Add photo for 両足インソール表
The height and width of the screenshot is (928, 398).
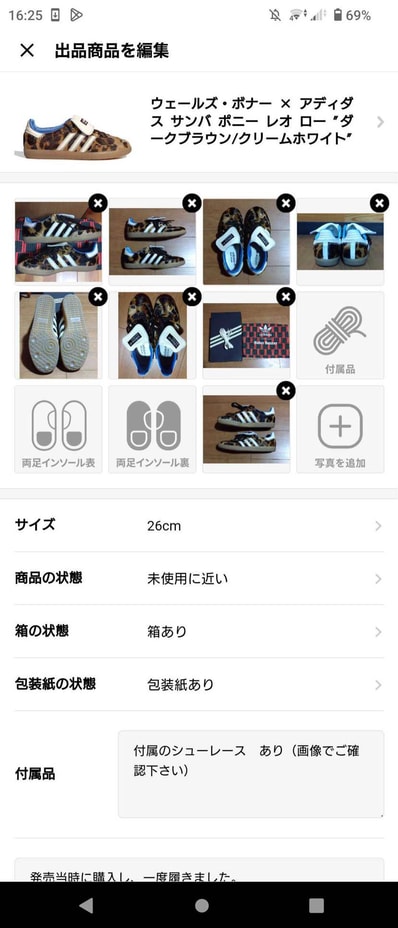point(58,429)
